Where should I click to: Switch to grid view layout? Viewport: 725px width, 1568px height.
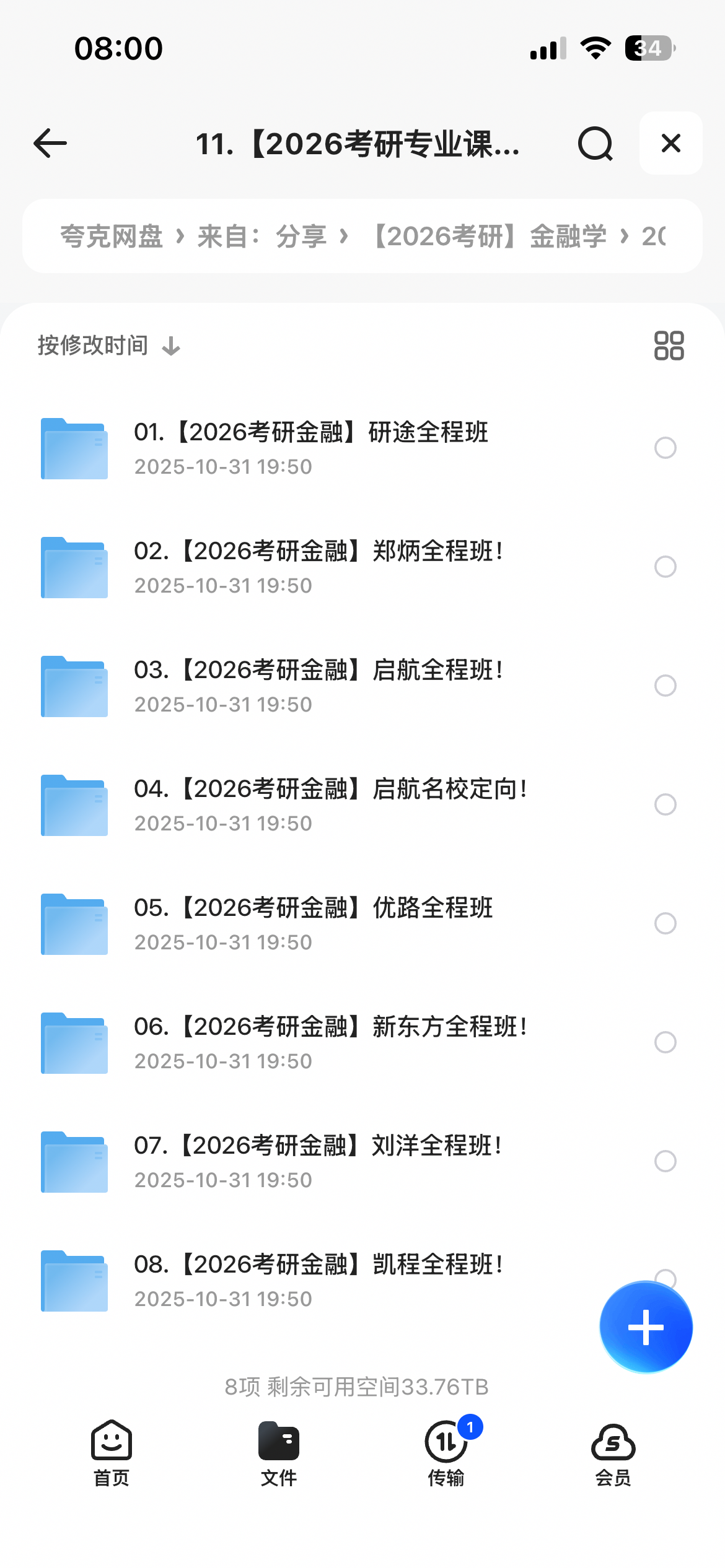(669, 346)
